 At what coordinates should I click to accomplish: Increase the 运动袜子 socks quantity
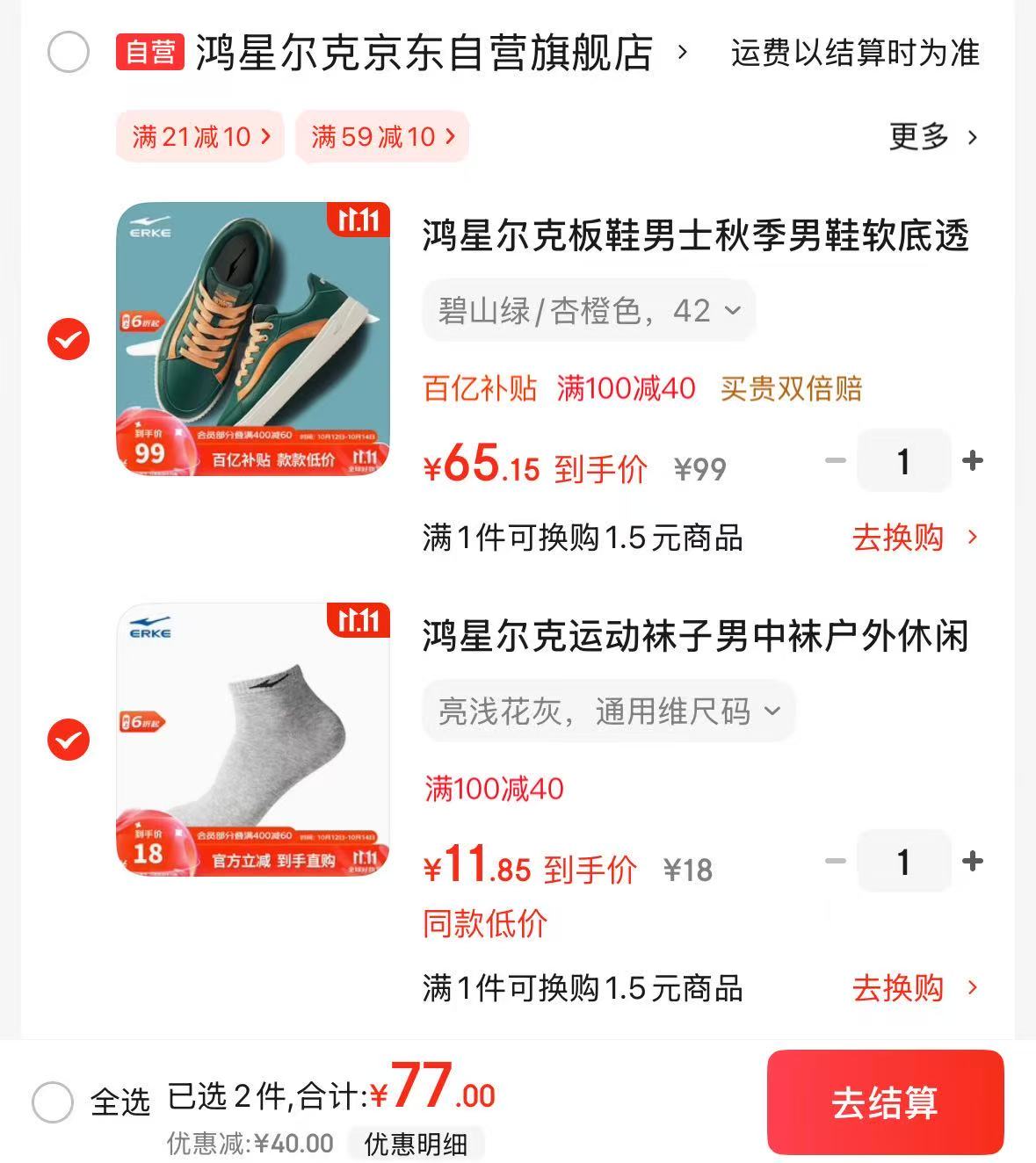point(972,862)
